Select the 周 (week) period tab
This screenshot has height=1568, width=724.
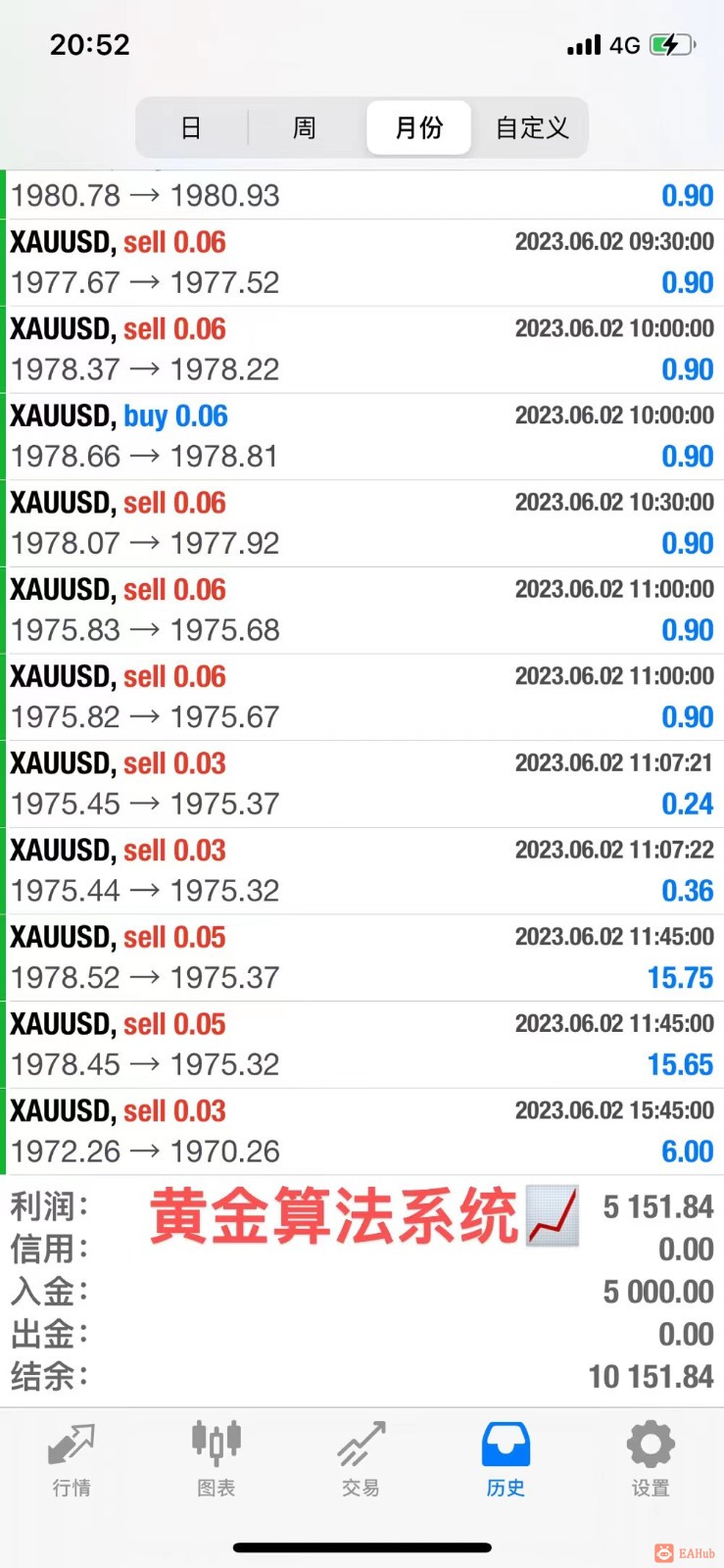(x=305, y=127)
